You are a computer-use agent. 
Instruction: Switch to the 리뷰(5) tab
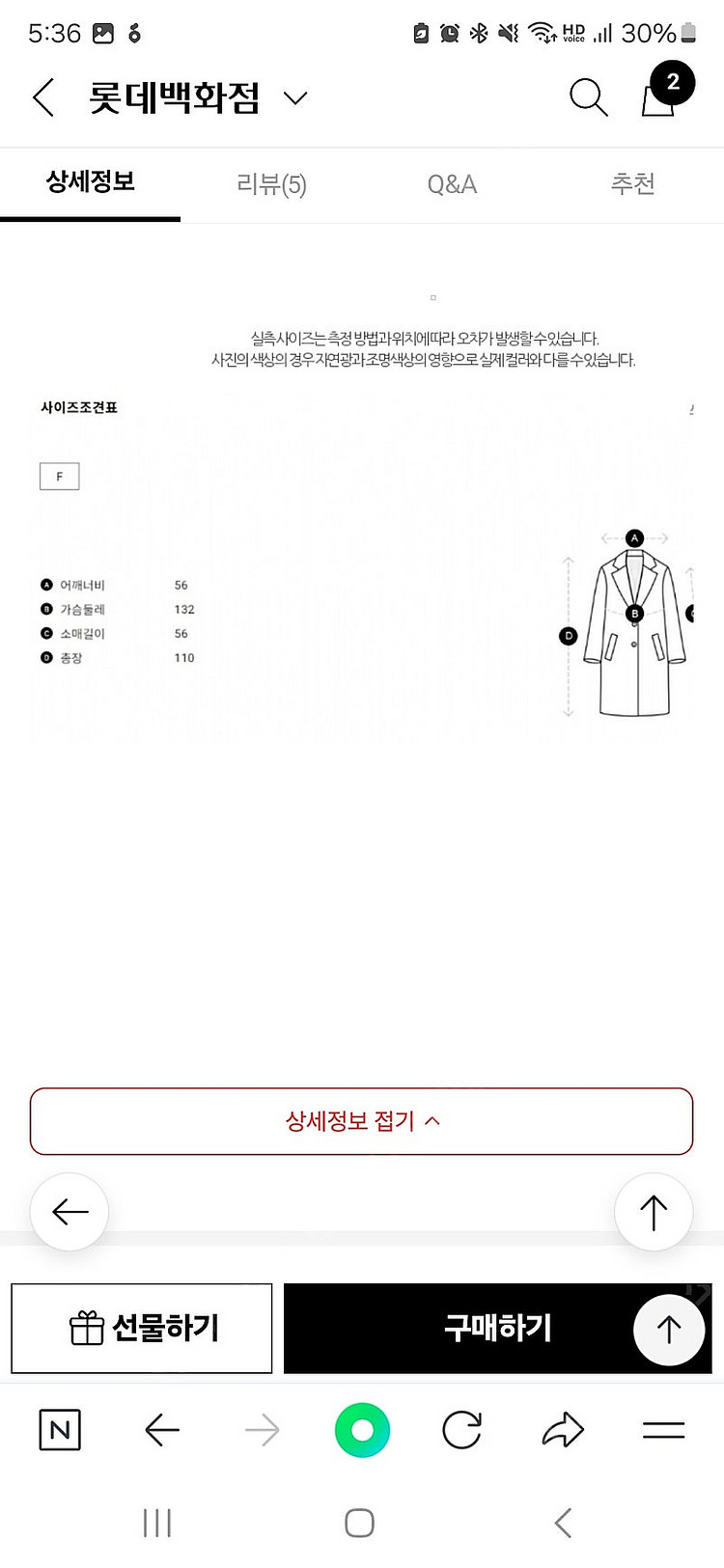pos(271,184)
